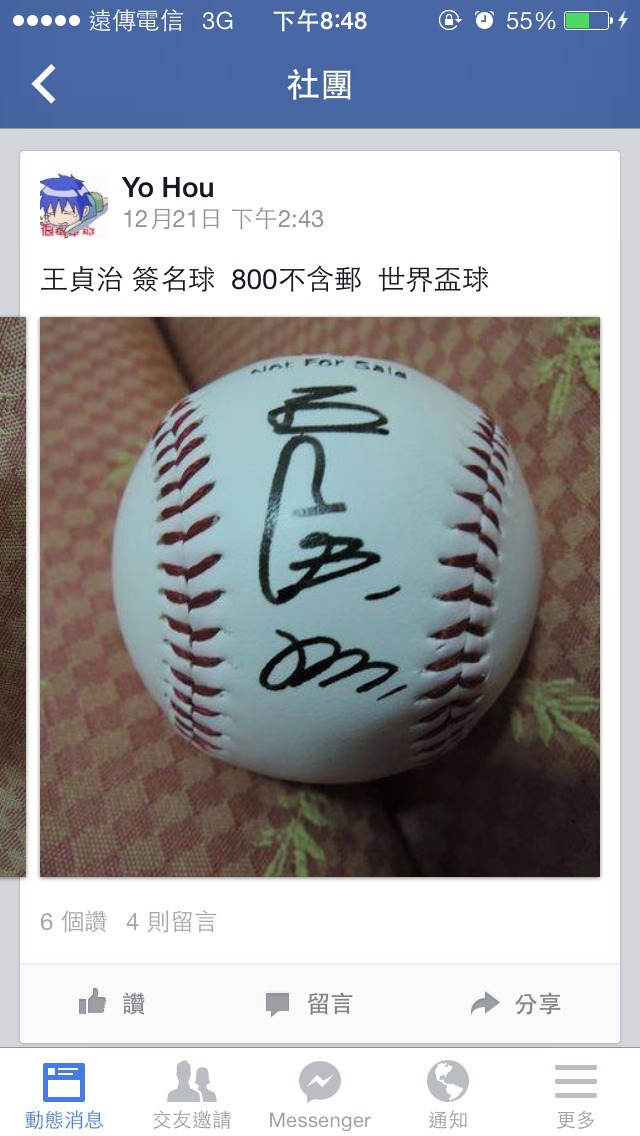Switch to the 動態消息 tab
This screenshot has height=1136, width=640.
[64, 1094]
